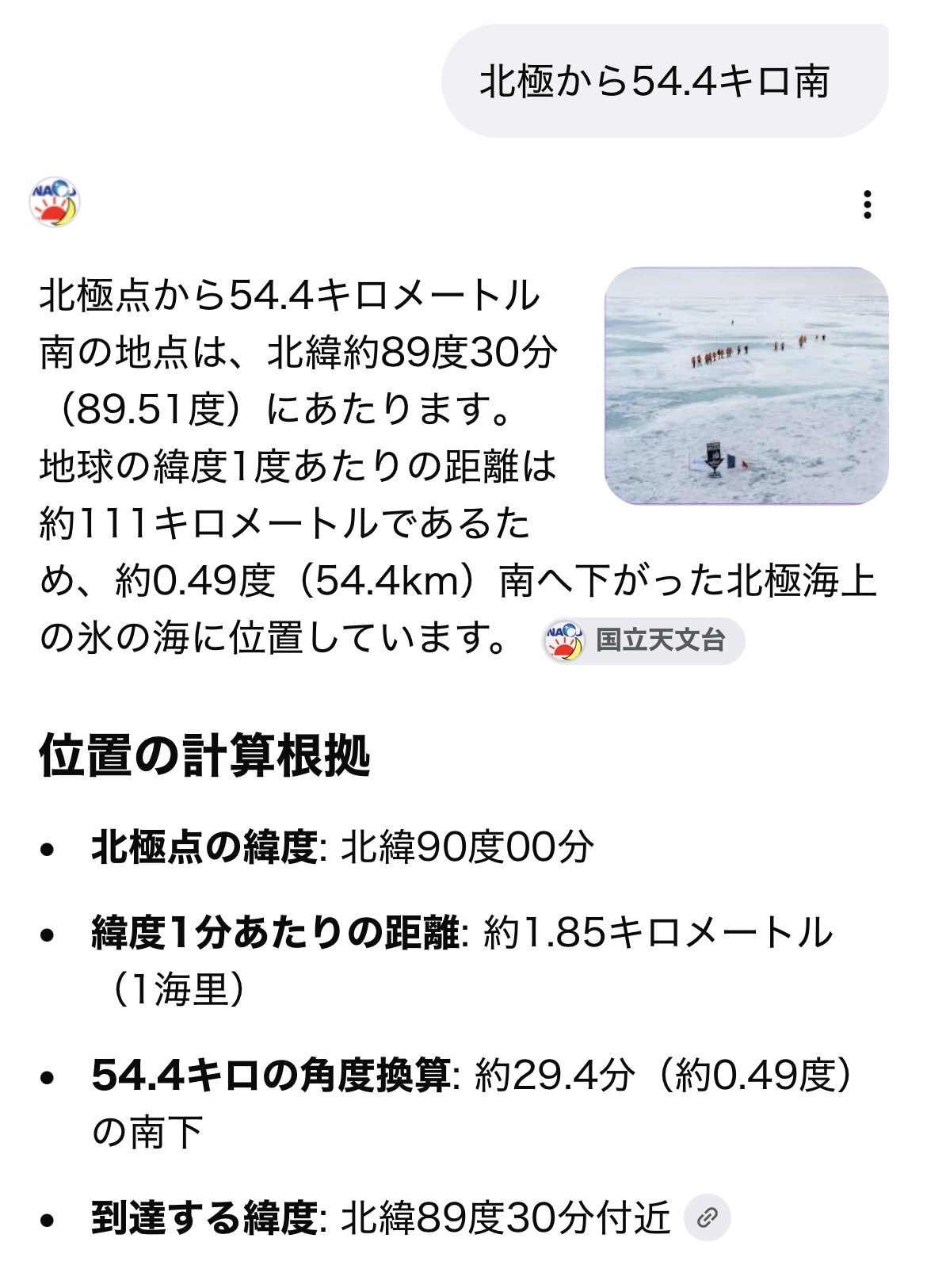Tap the 北極から54.4キロ南 query bubble
The width and height of the screenshot is (927, 1288).
tap(665, 81)
